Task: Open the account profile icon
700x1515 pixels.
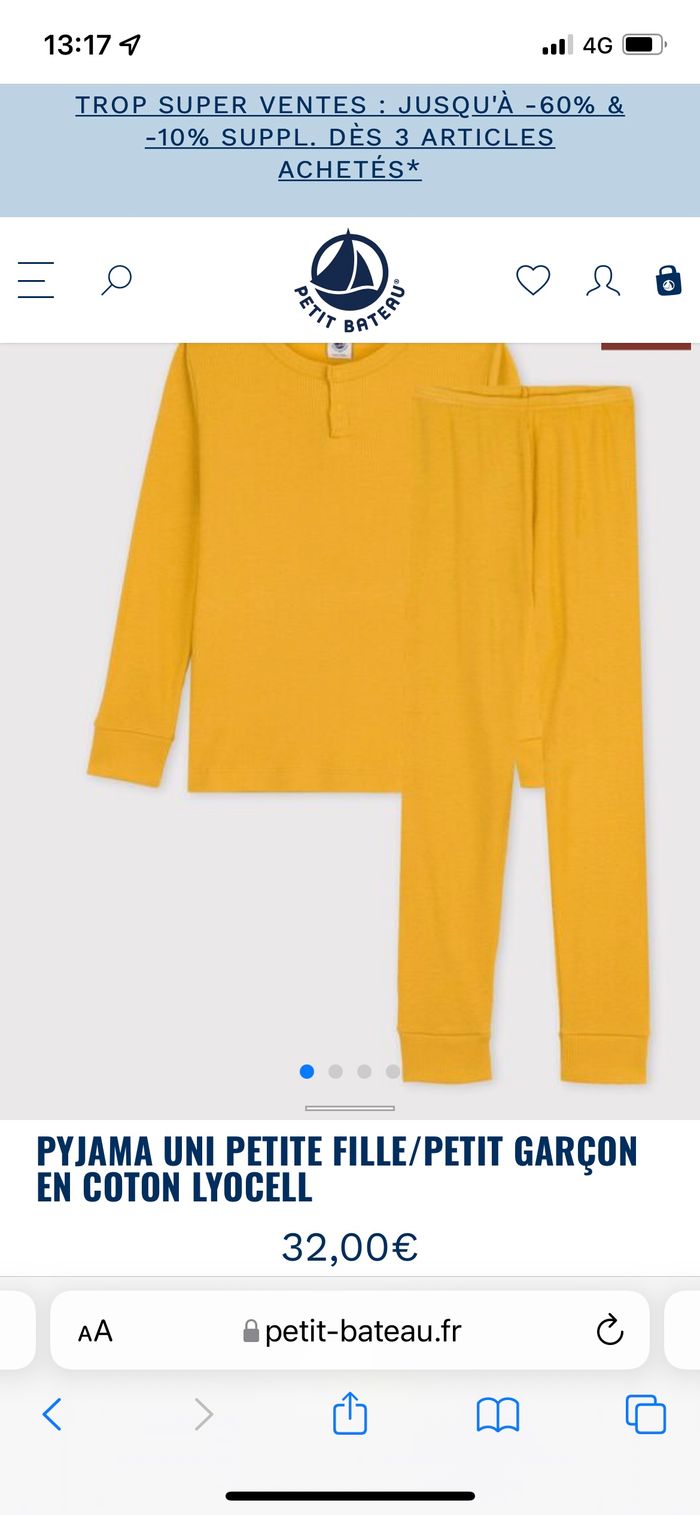Action: click(x=603, y=281)
